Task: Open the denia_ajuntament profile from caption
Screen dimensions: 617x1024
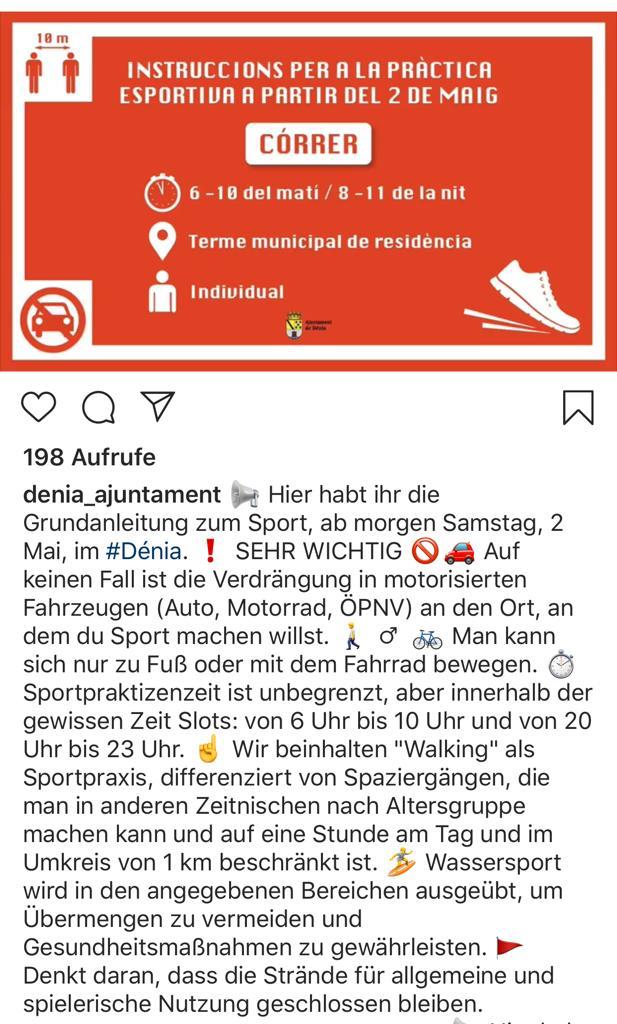Action: 121,495
